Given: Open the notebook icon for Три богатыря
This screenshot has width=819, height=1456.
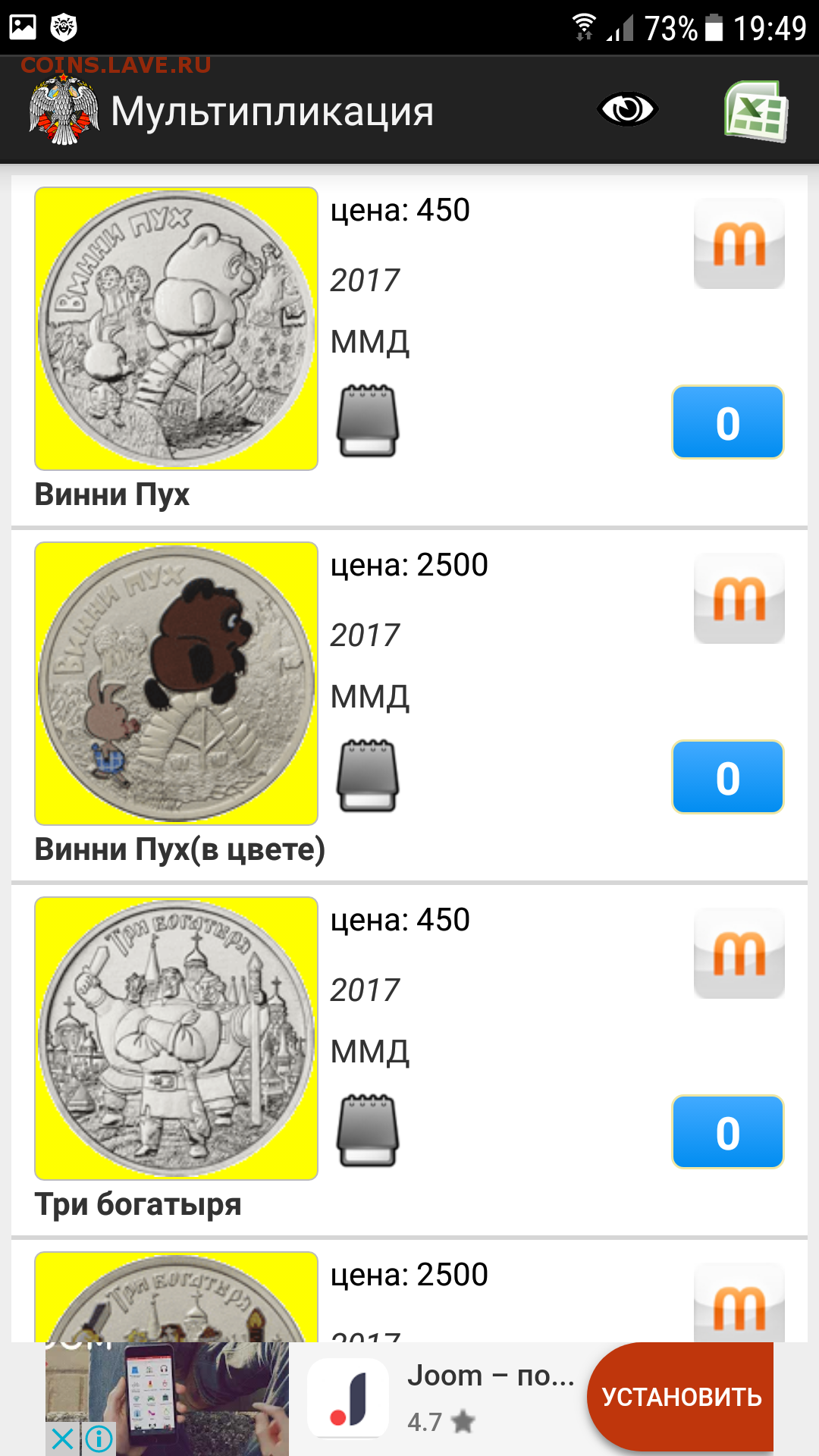Looking at the screenshot, I should coord(368,1131).
